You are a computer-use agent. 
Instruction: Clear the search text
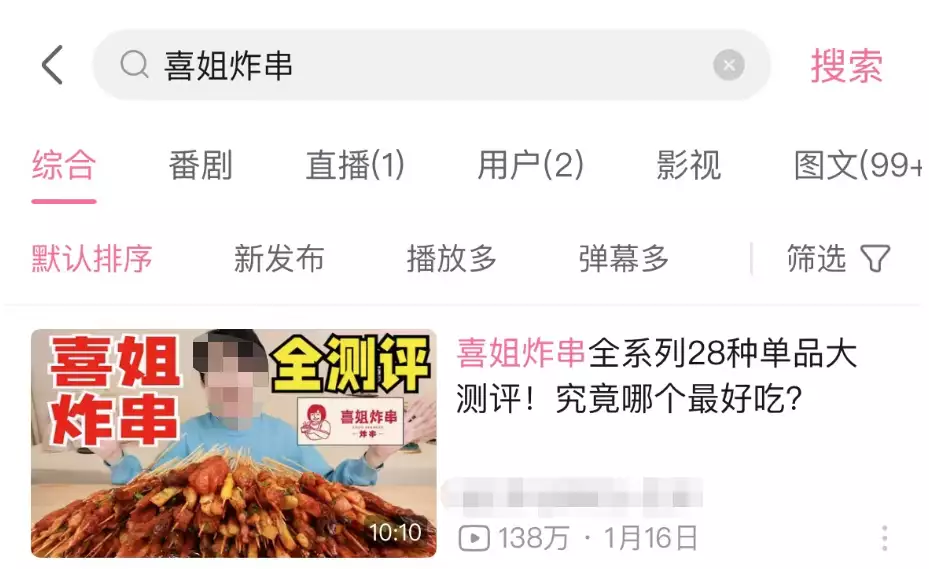[729, 66]
